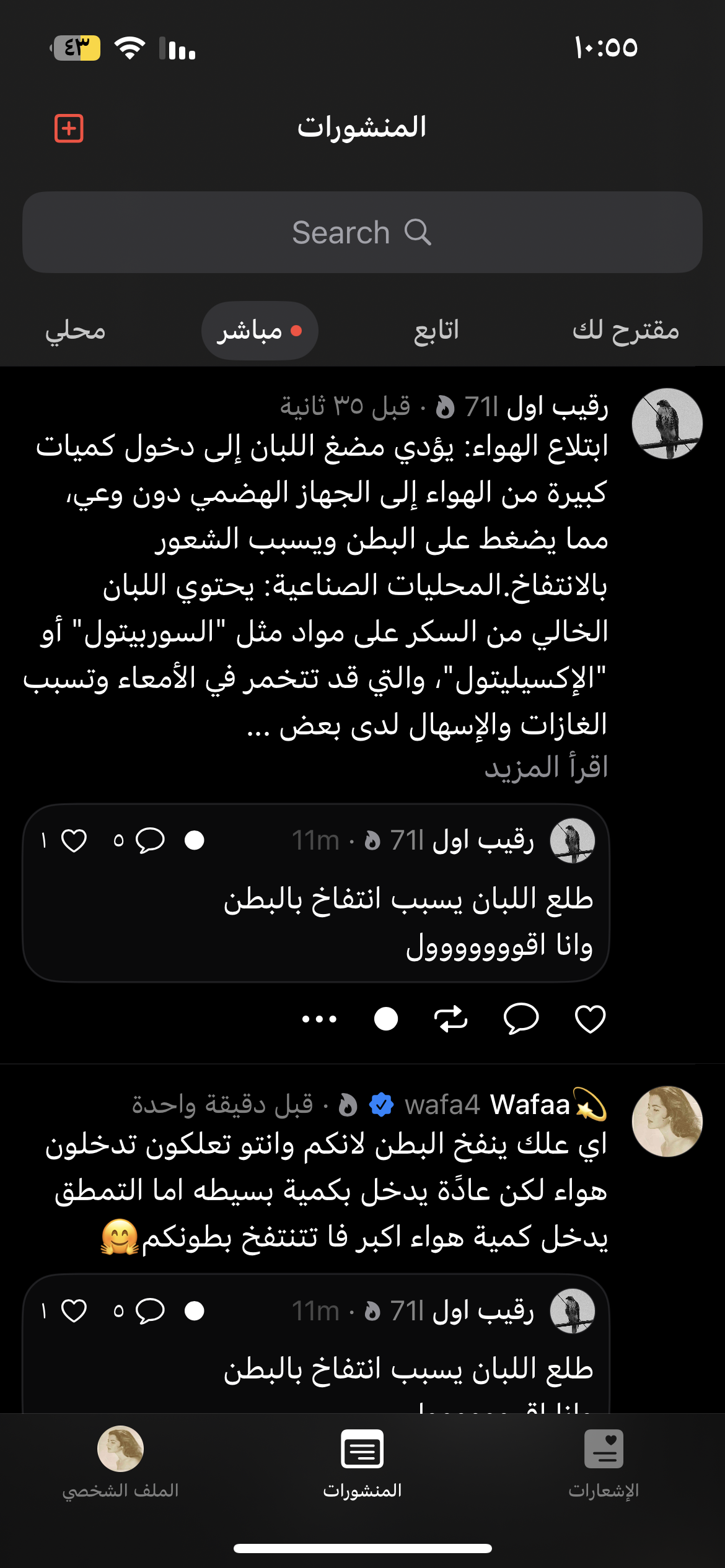
Task: Like رقيب اول's post about chewing gum
Action: tap(590, 1019)
